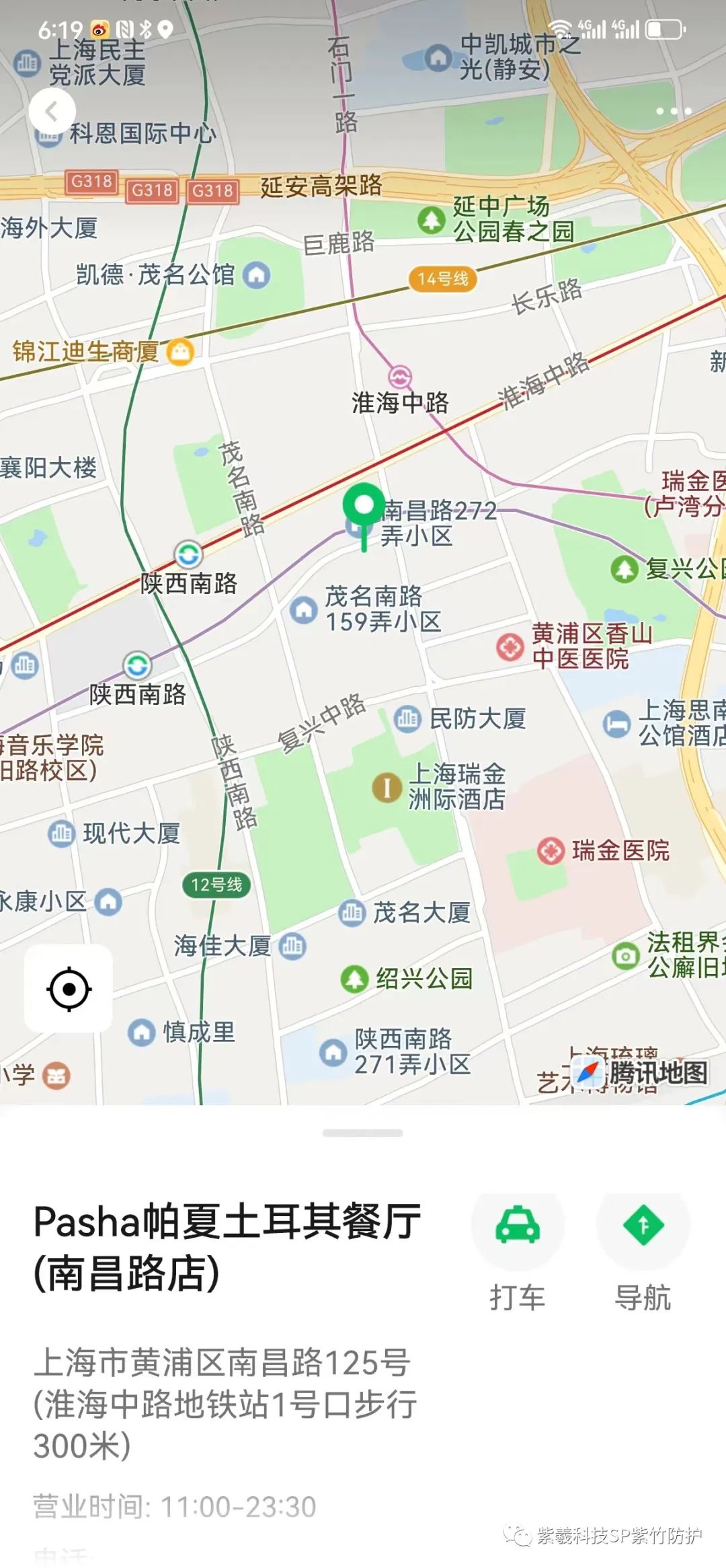
Task: Select 绍兴公园 park marker
Action: click(x=354, y=979)
